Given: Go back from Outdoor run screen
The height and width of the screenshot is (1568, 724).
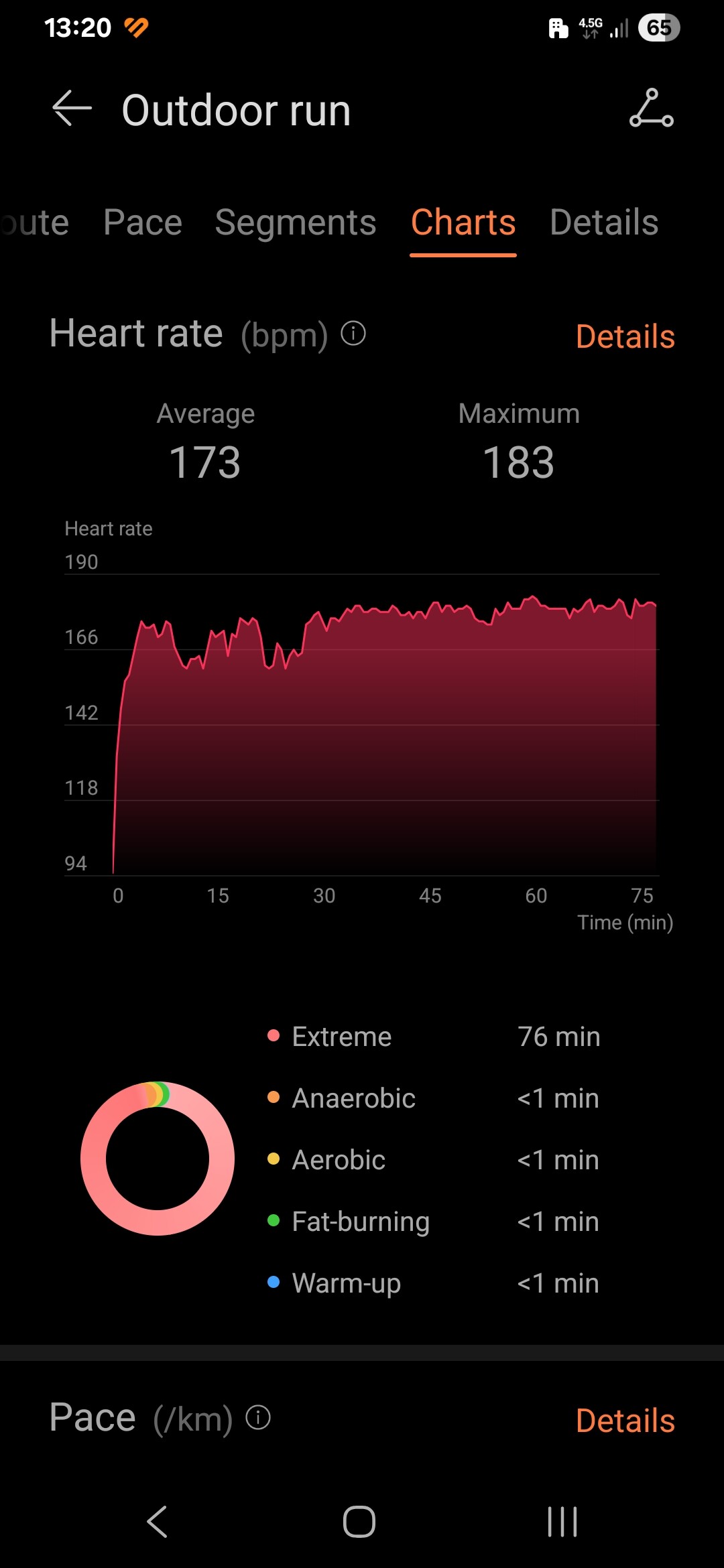Looking at the screenshot, I should [72, 109].
